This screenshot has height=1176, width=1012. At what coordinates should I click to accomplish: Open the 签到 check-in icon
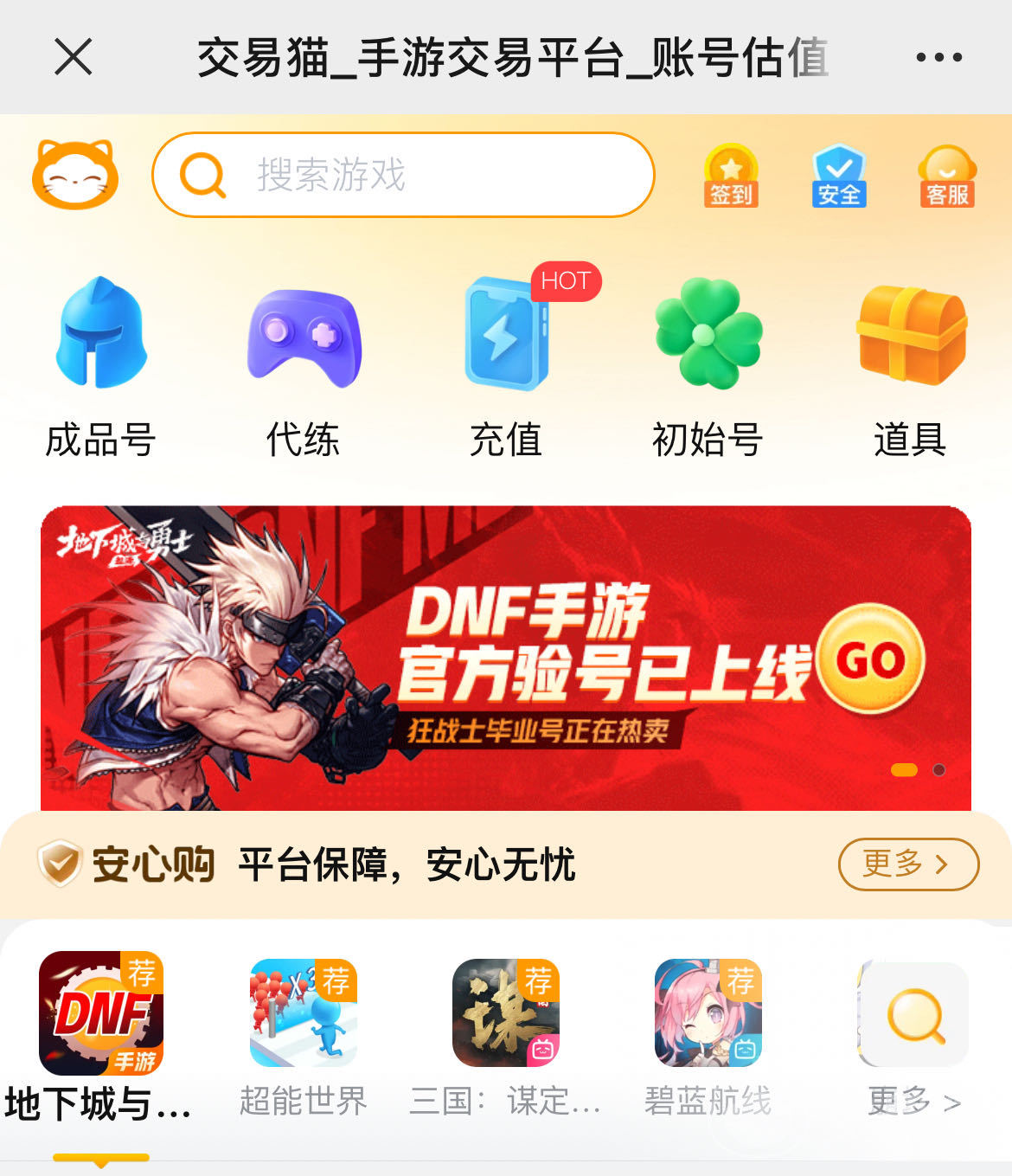click(x=731, y=176)
